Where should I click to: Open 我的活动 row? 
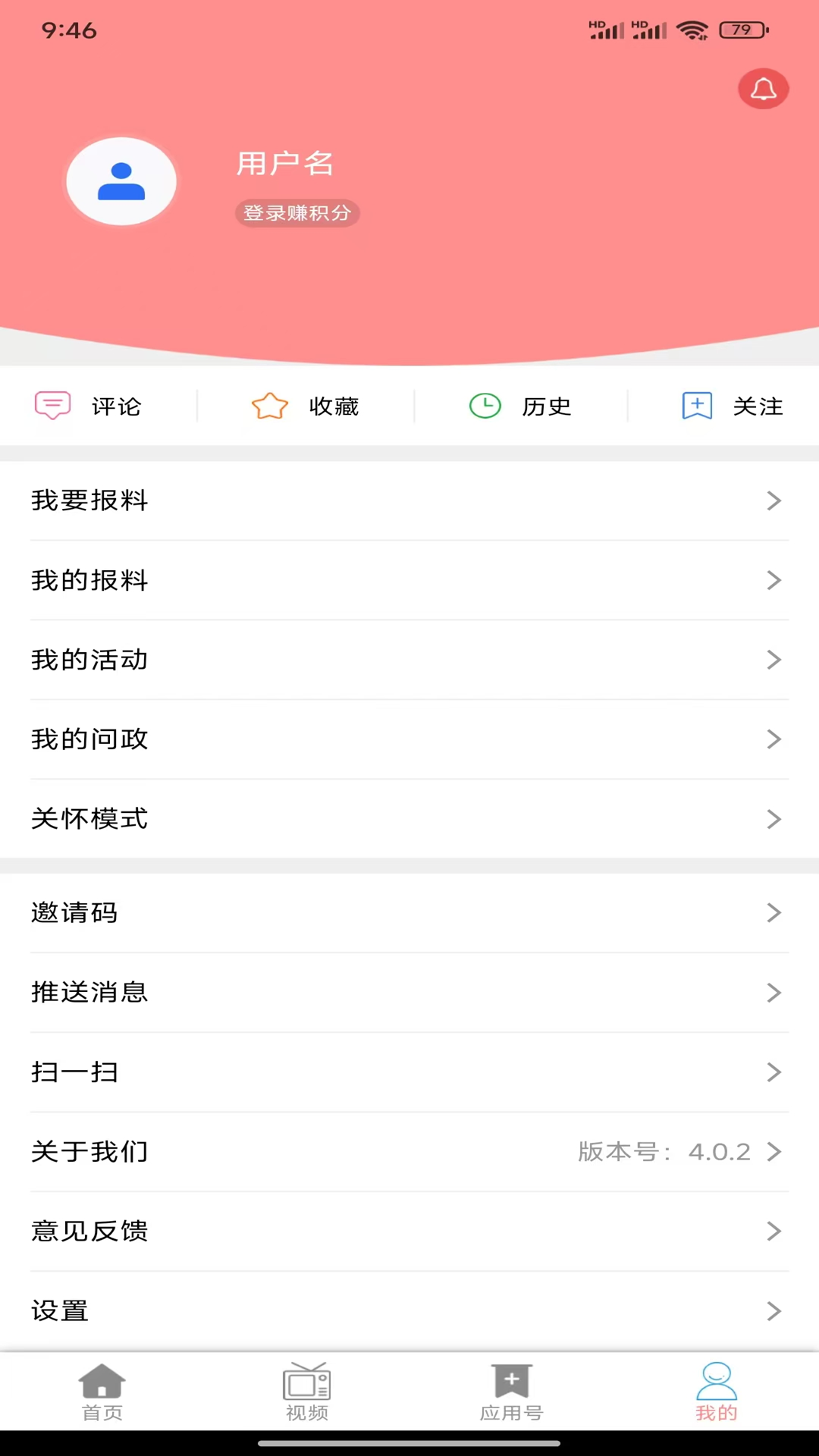(x=409, y=660)
